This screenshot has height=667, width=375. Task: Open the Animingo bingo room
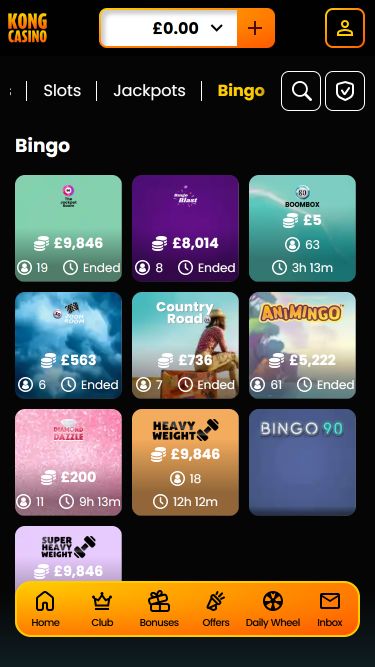(x=302, y=345)
